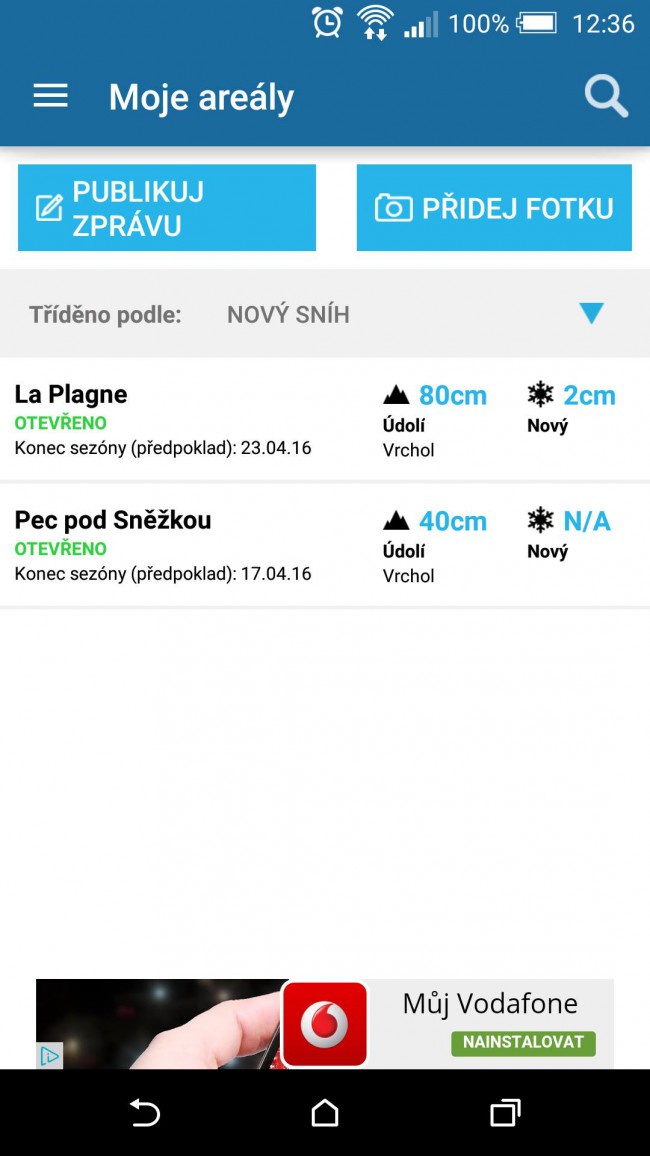Open the recent apps overview

click(x=505, y=1113)
